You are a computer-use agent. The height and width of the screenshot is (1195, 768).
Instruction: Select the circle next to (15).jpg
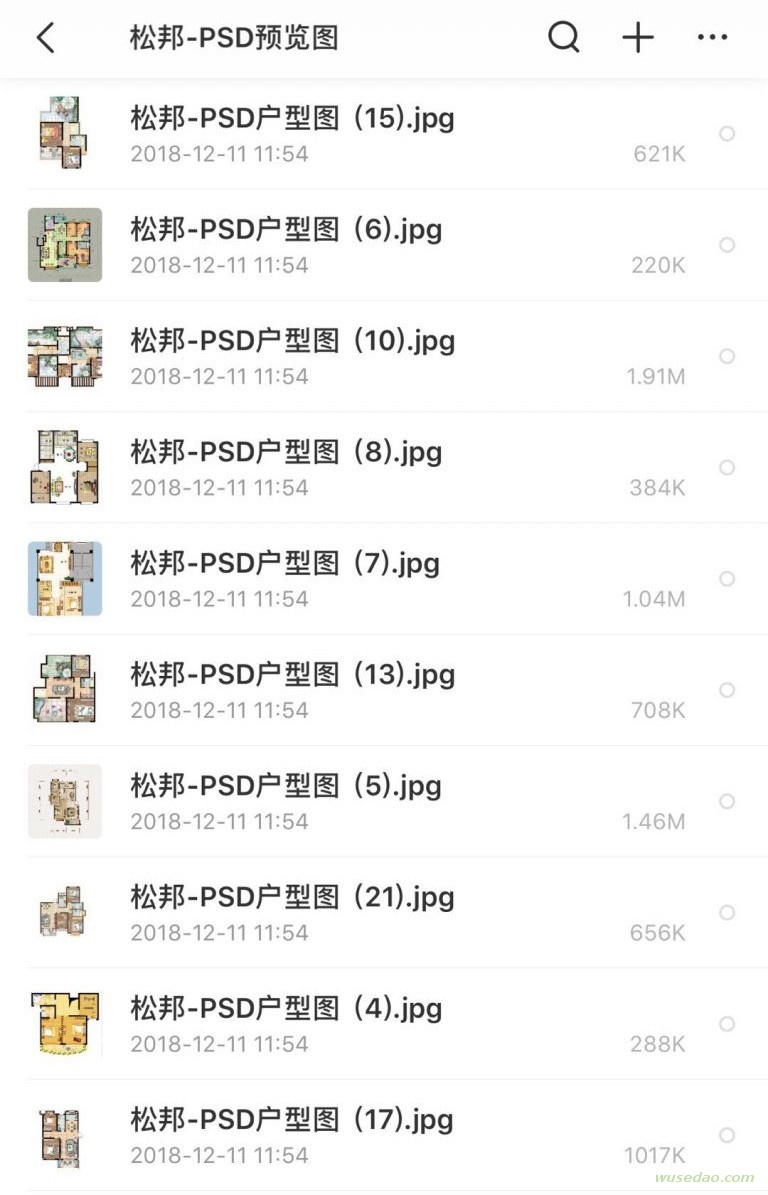point(727,133)
